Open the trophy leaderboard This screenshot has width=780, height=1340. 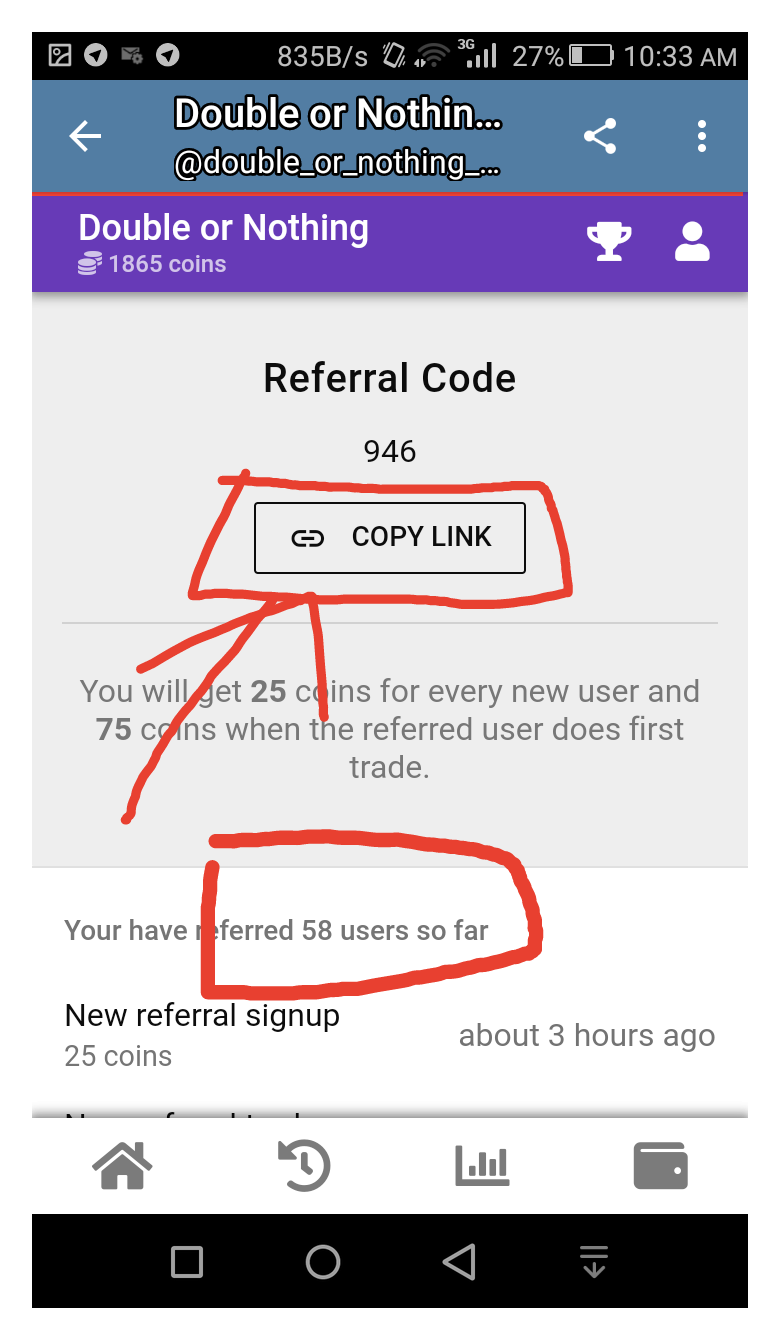tap(608, 242)
